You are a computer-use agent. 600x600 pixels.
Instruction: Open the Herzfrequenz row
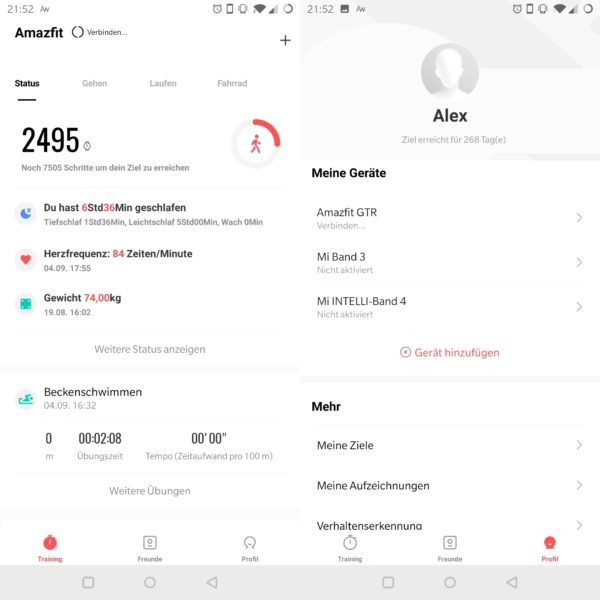pos(150,259)
